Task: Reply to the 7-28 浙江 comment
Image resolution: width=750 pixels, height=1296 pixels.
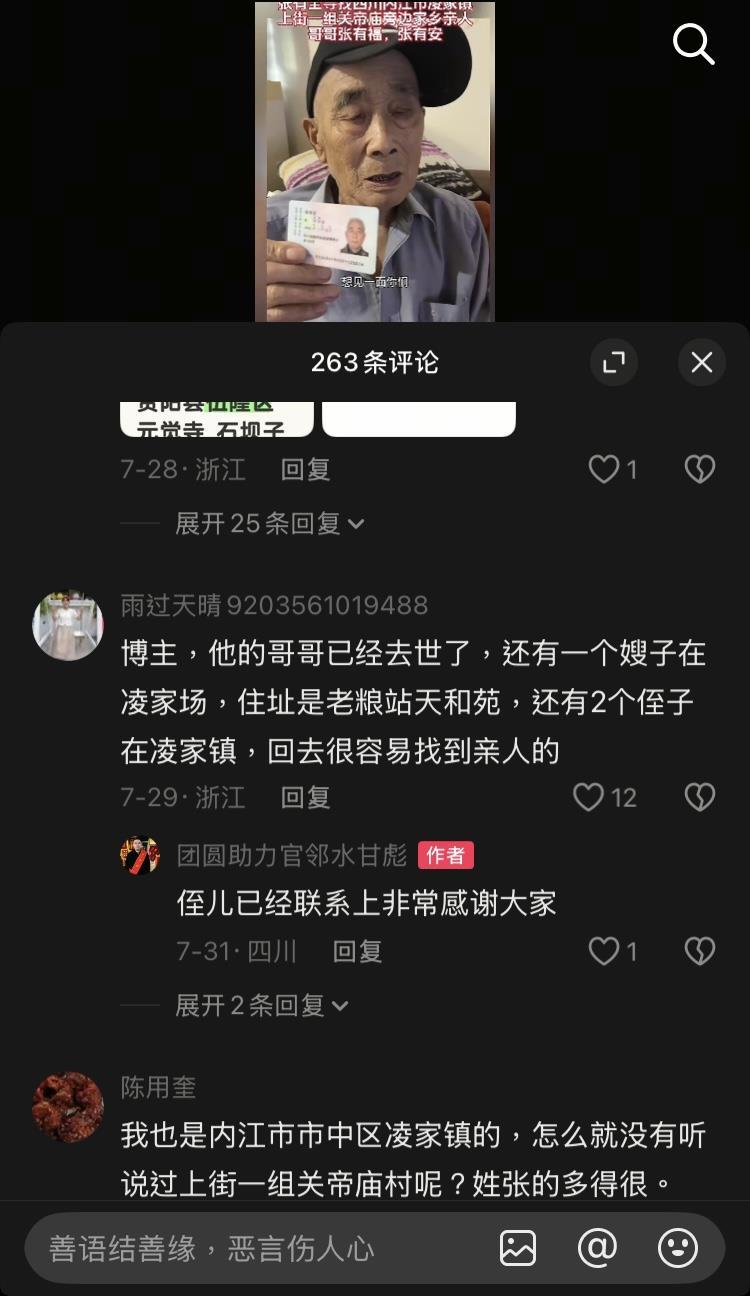Action: (x=305, y=469)
